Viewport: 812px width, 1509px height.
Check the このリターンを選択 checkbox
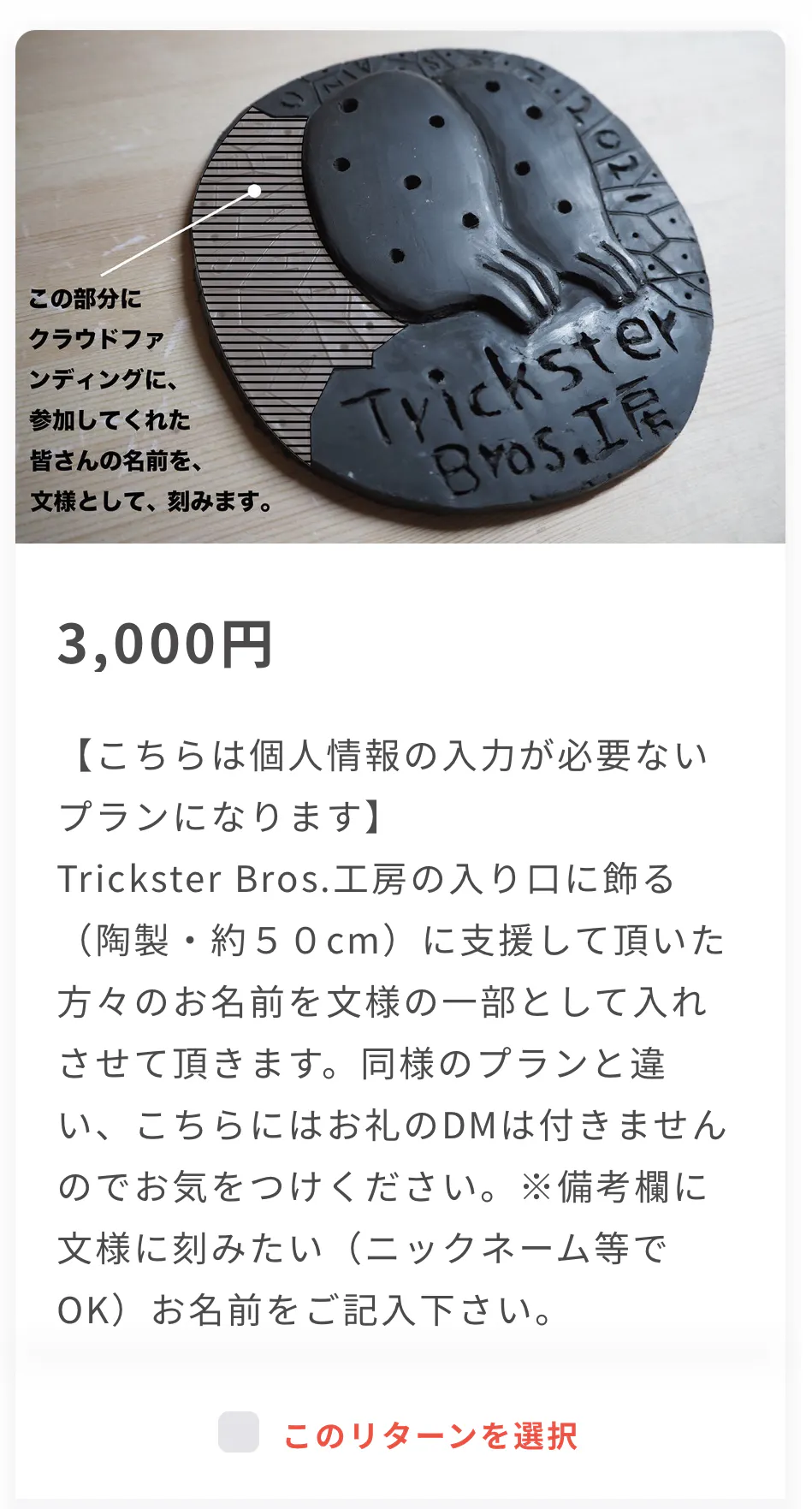239,1432
